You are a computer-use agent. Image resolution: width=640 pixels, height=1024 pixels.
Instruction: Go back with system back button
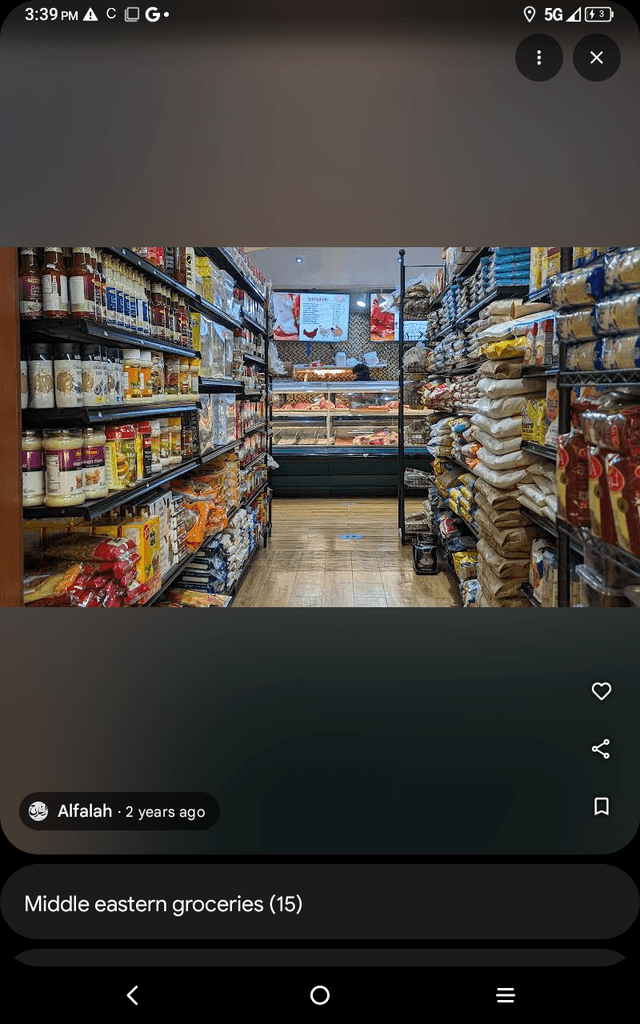(x=132, y=995)
